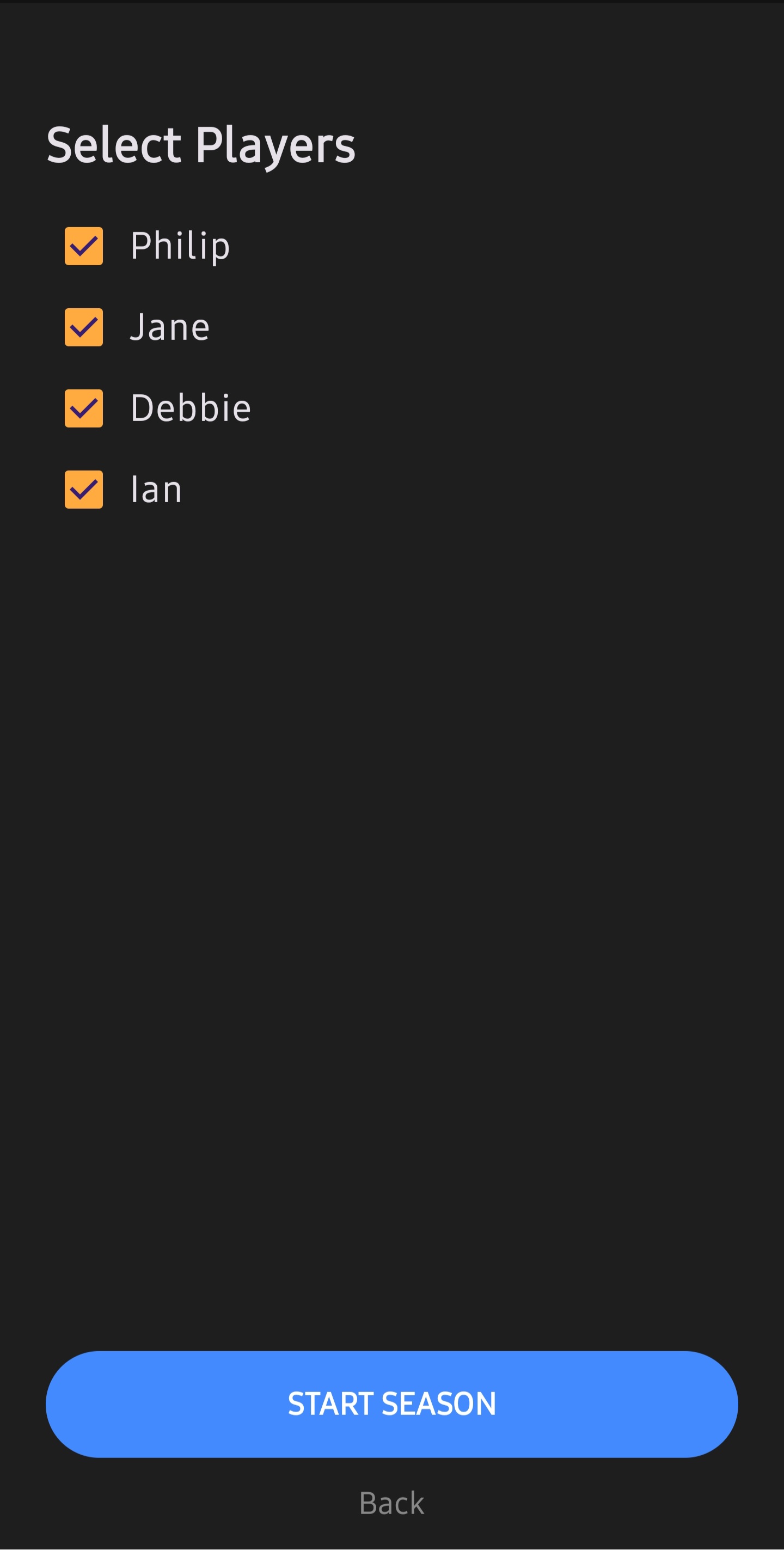Tap the orange checkbox next to Philip

[x=83, y=246]
